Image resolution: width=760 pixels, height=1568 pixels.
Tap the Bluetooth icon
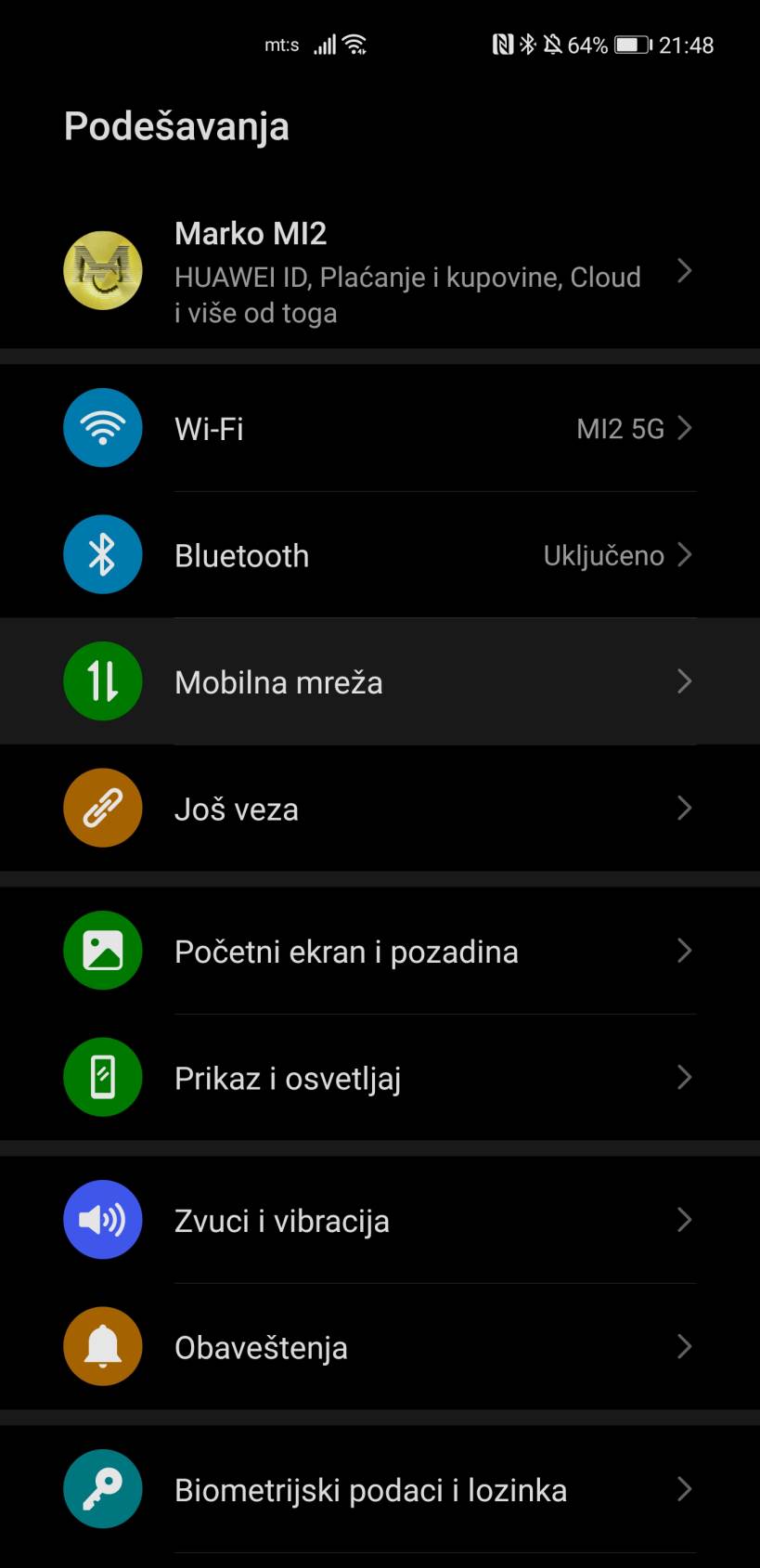point(102,554)
